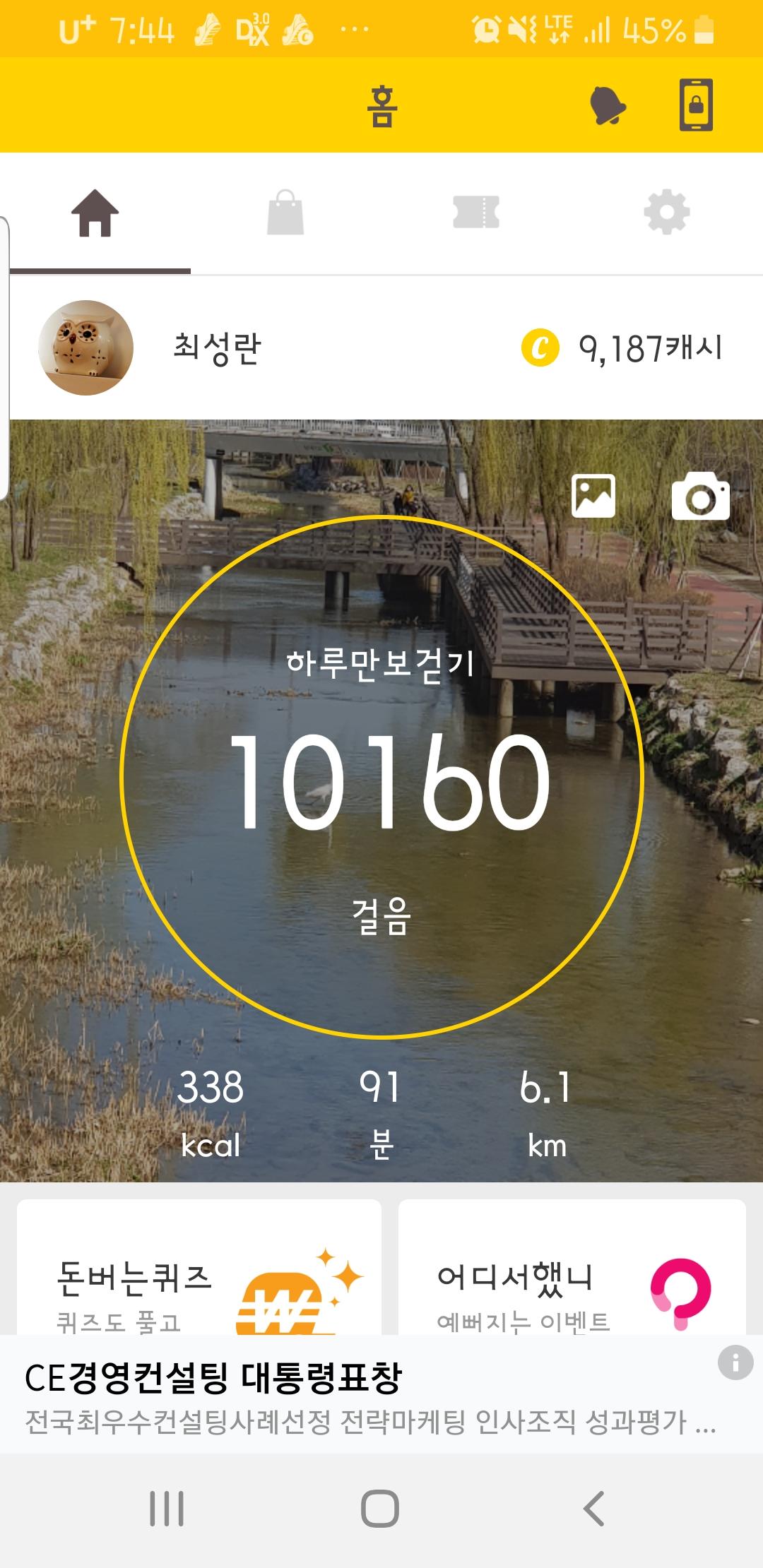Screen dimensions: 763x1568
Task: Open the notifications bell
Action: click(607, 106)
